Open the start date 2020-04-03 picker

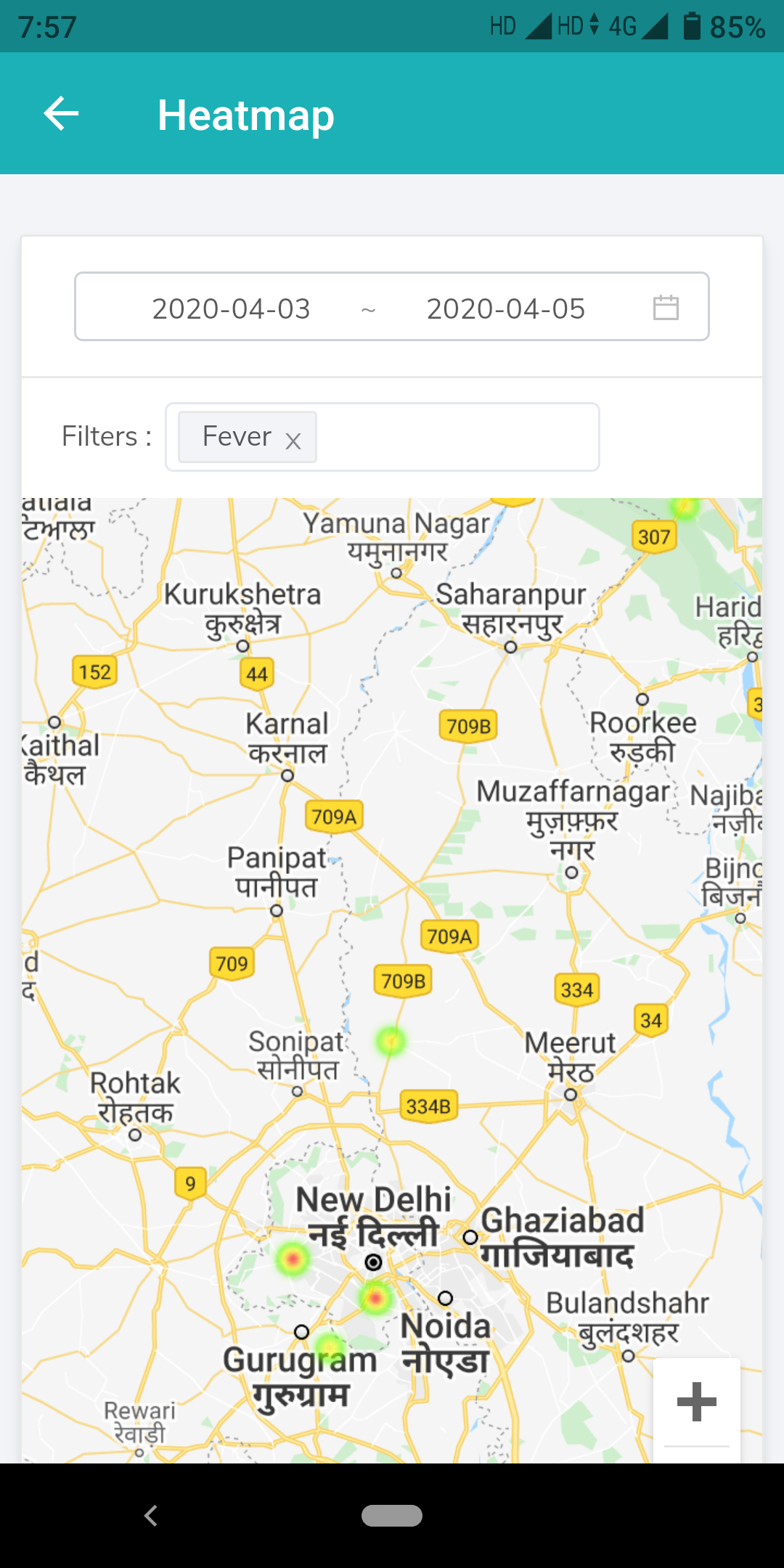(231, 309)
